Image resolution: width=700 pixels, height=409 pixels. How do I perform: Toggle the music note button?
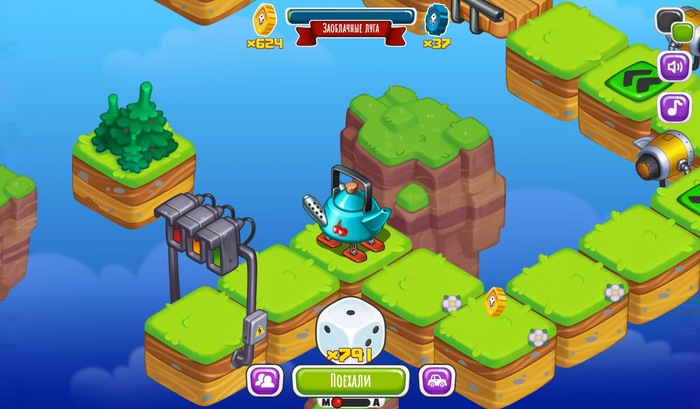tap(675, 108)
